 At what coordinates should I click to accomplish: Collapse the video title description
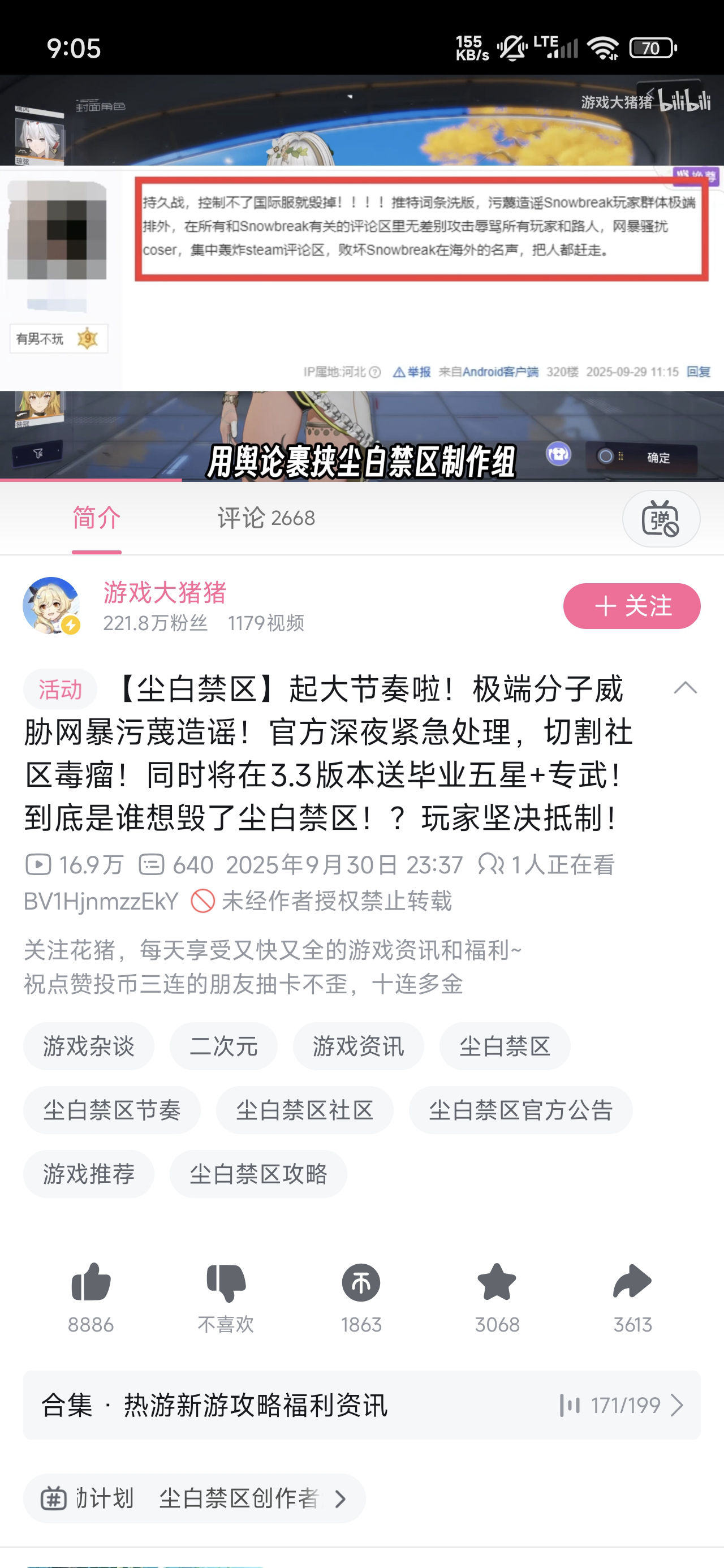coord(685,688)
